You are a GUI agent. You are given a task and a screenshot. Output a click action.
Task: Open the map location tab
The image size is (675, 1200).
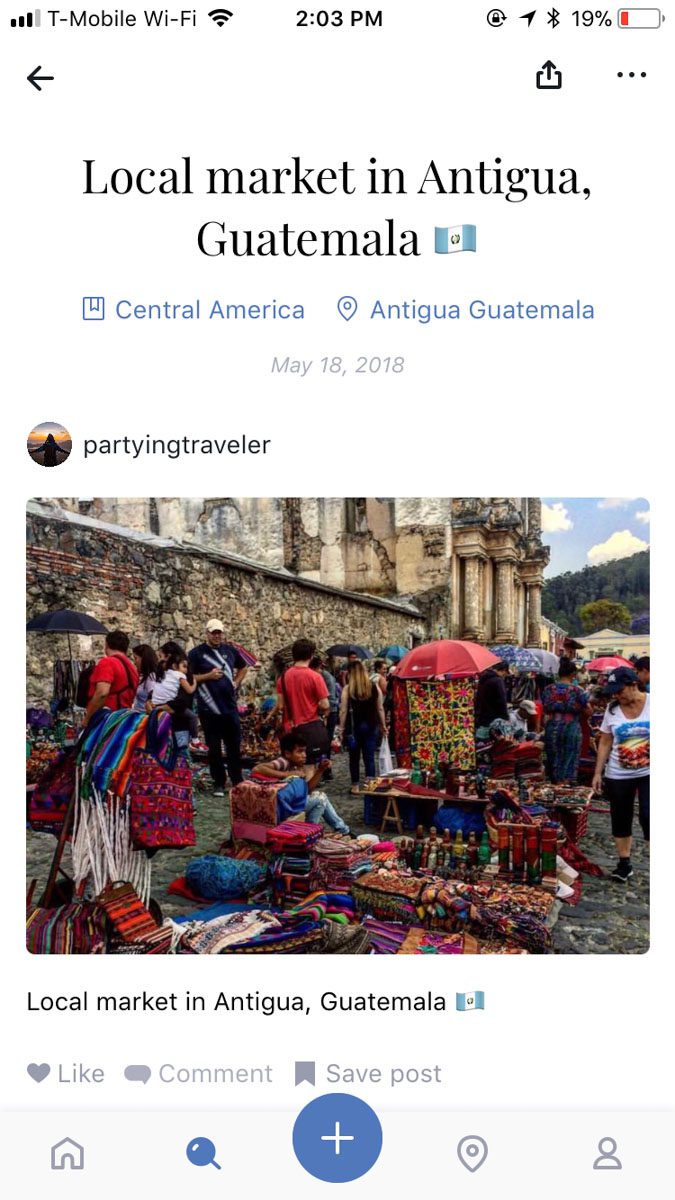click(472, 1154)
